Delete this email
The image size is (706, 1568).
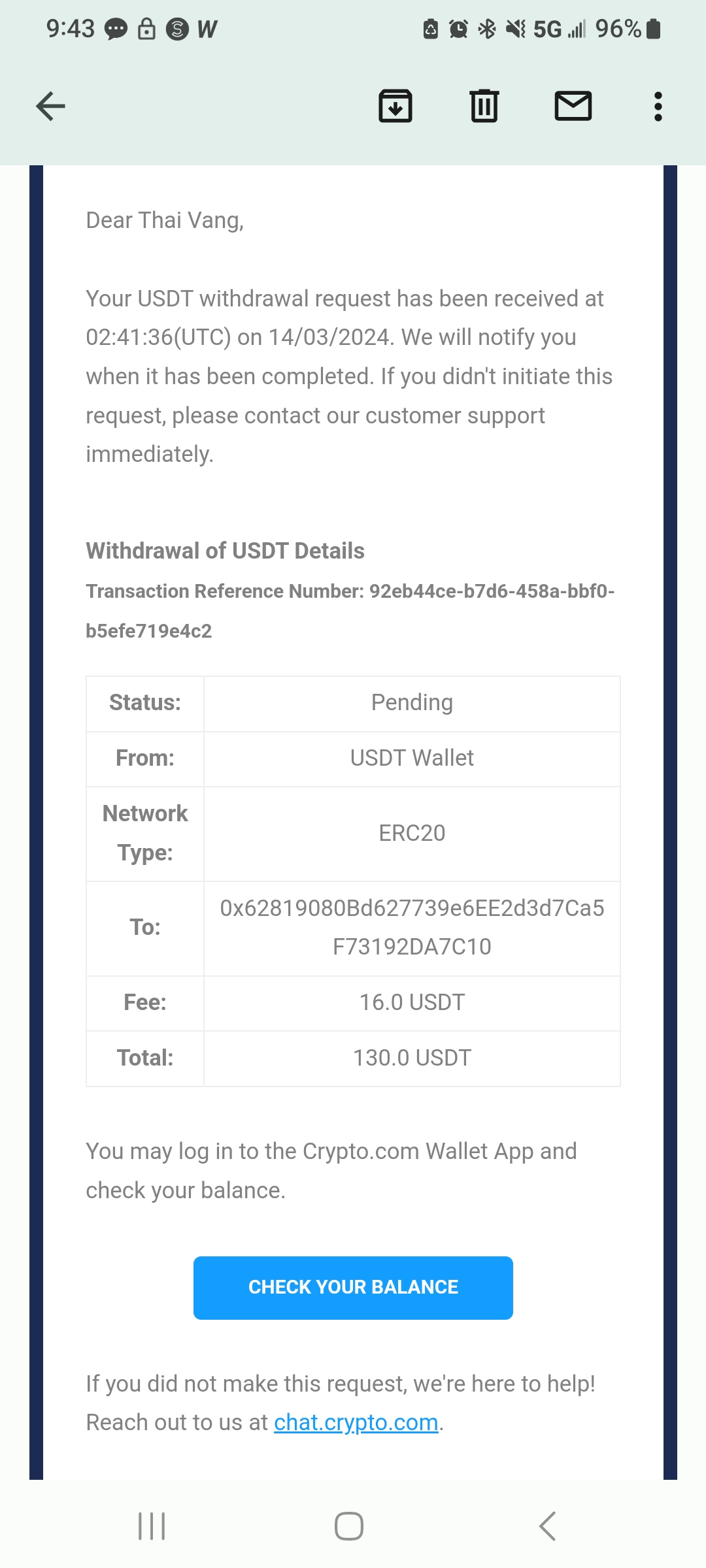pos(484,106)
